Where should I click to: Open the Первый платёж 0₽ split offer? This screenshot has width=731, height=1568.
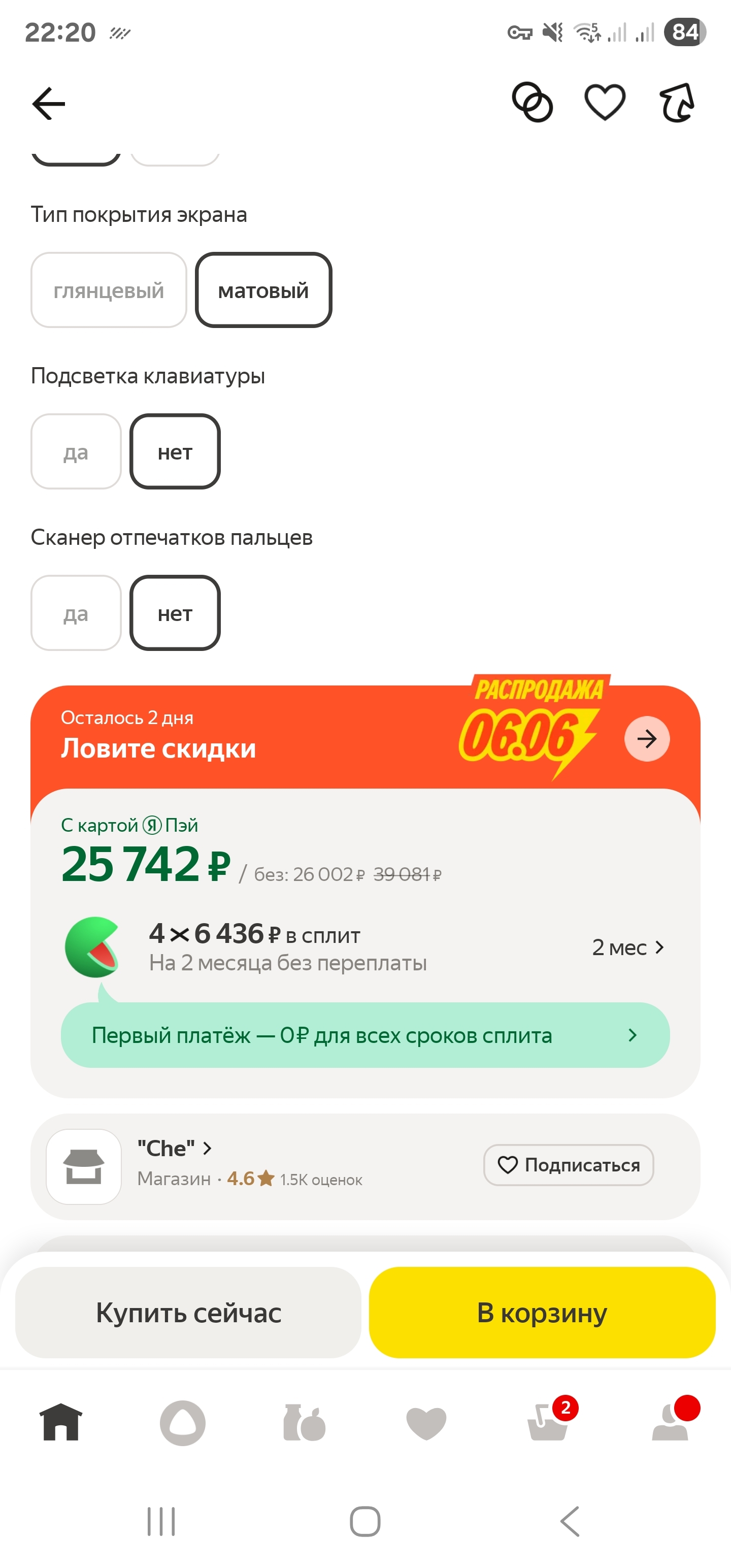click(365, 1035)
